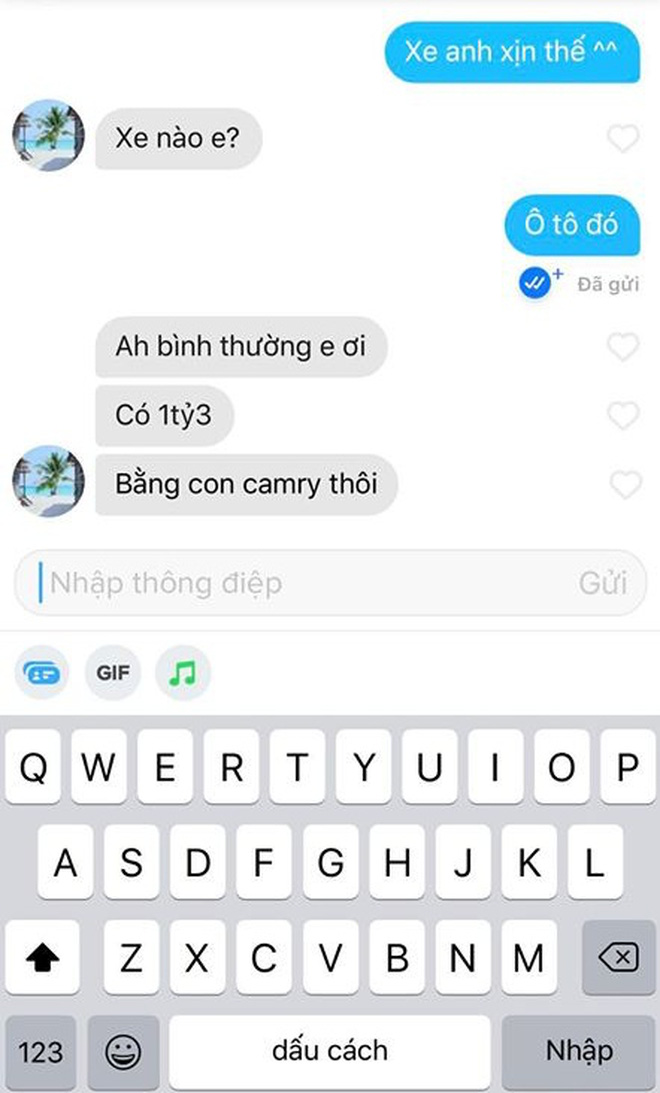The image size is (660, 1093).
Task: Tap the "Nhập" return key
Action: coord(579,1052)
